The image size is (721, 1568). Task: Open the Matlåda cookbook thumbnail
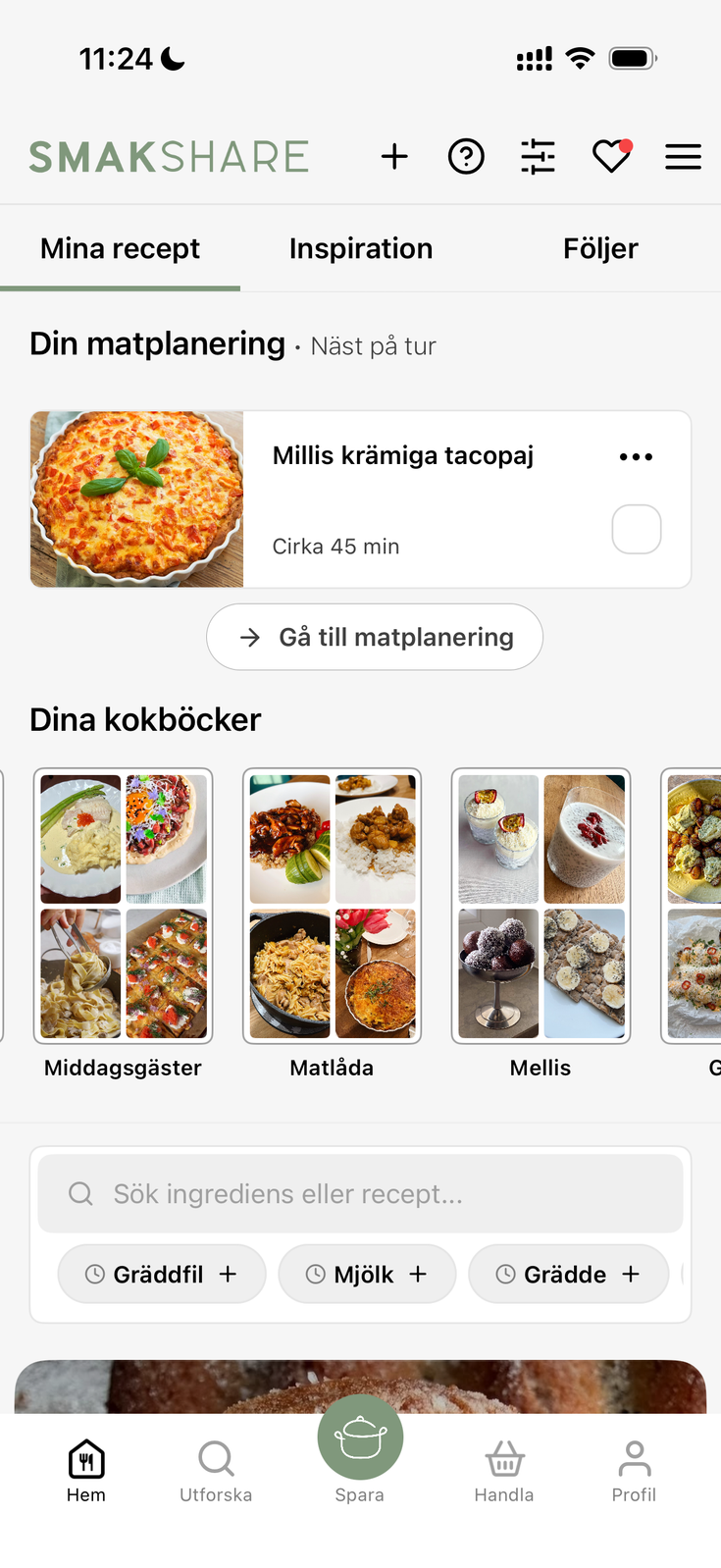click(332, 905)
